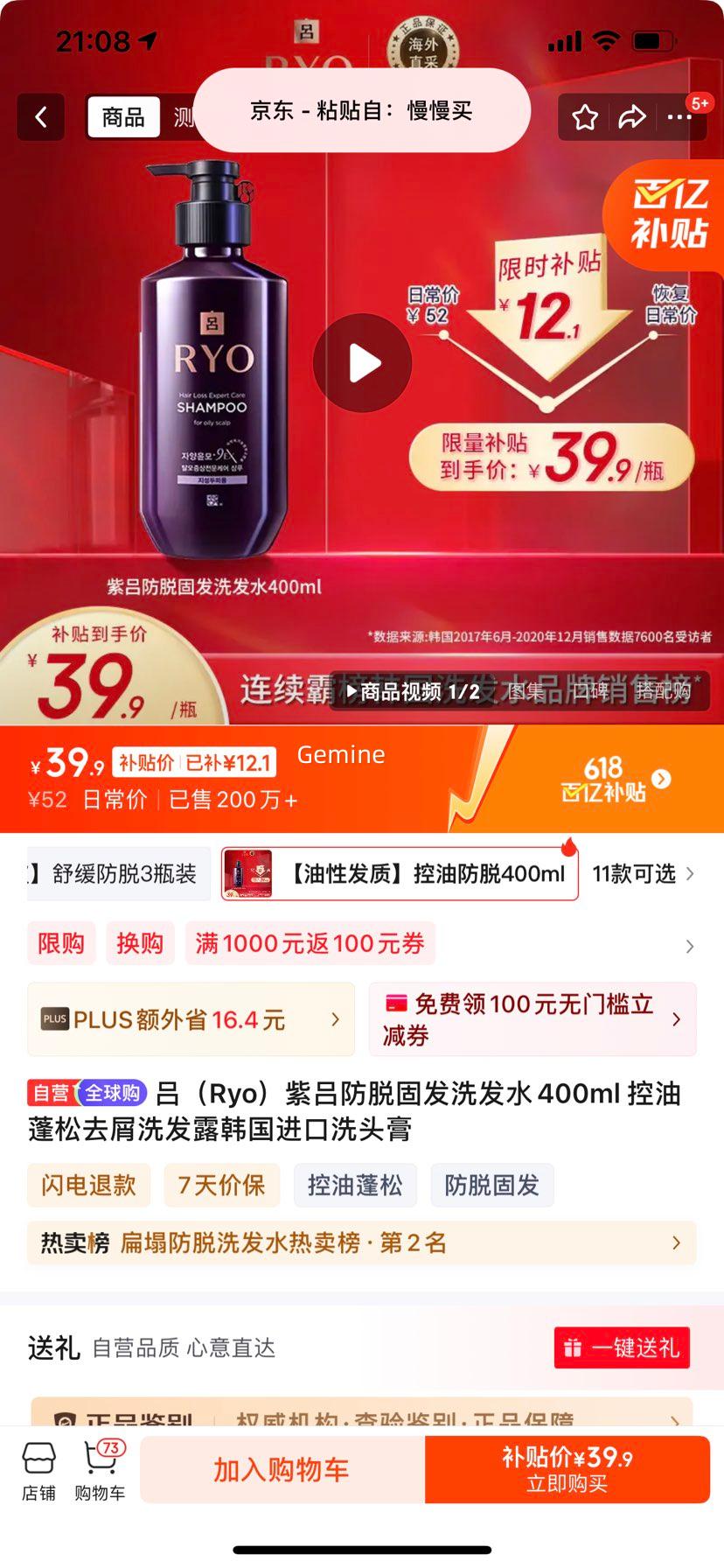This screenshot has height=1568, width=724.
Task: Play the product video
Action: tap(362, 363)
